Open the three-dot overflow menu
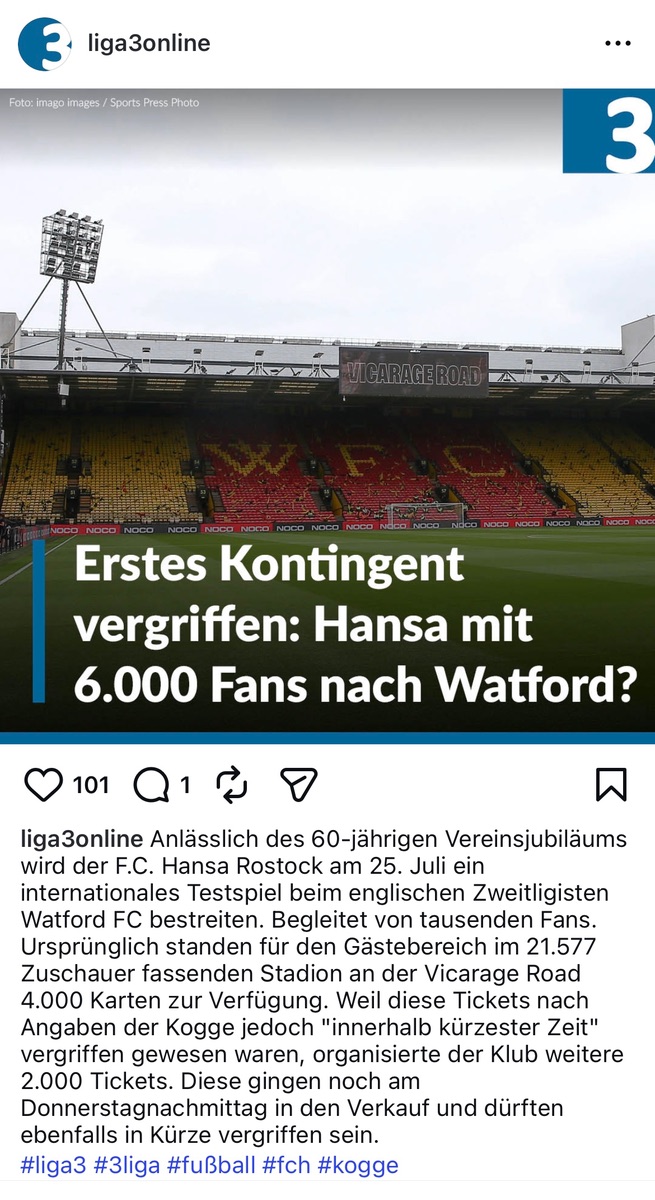The image size is (655, 1200). (x=618, y=44)
